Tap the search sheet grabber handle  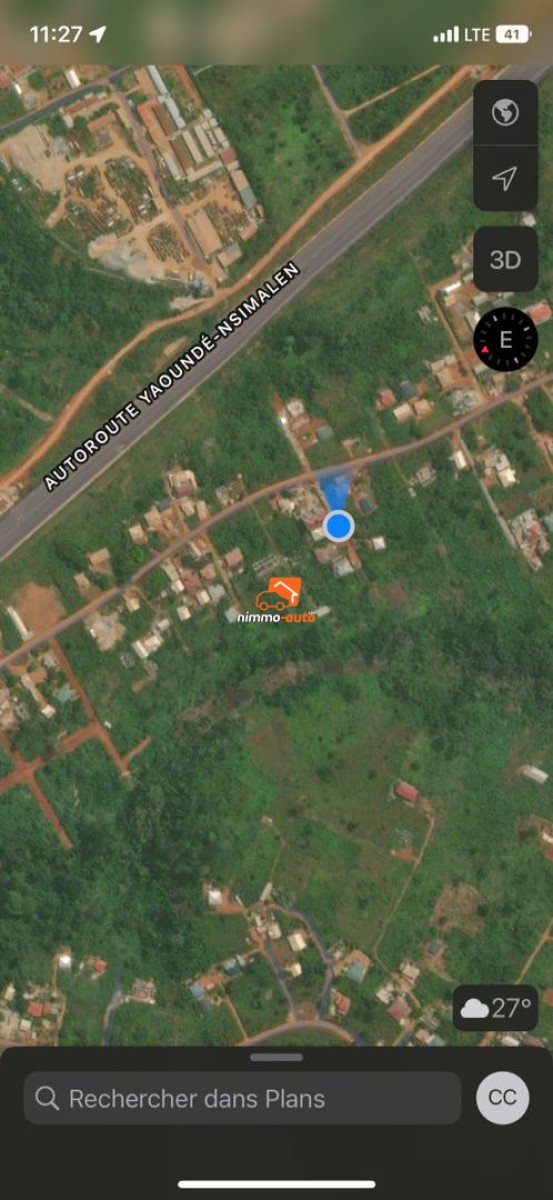[277, 1056]
